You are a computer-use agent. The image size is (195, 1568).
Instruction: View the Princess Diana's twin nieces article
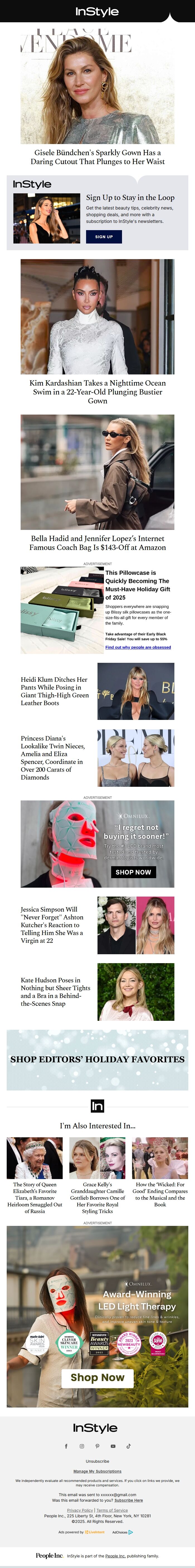pyautogui.click(x=52, y=757)
